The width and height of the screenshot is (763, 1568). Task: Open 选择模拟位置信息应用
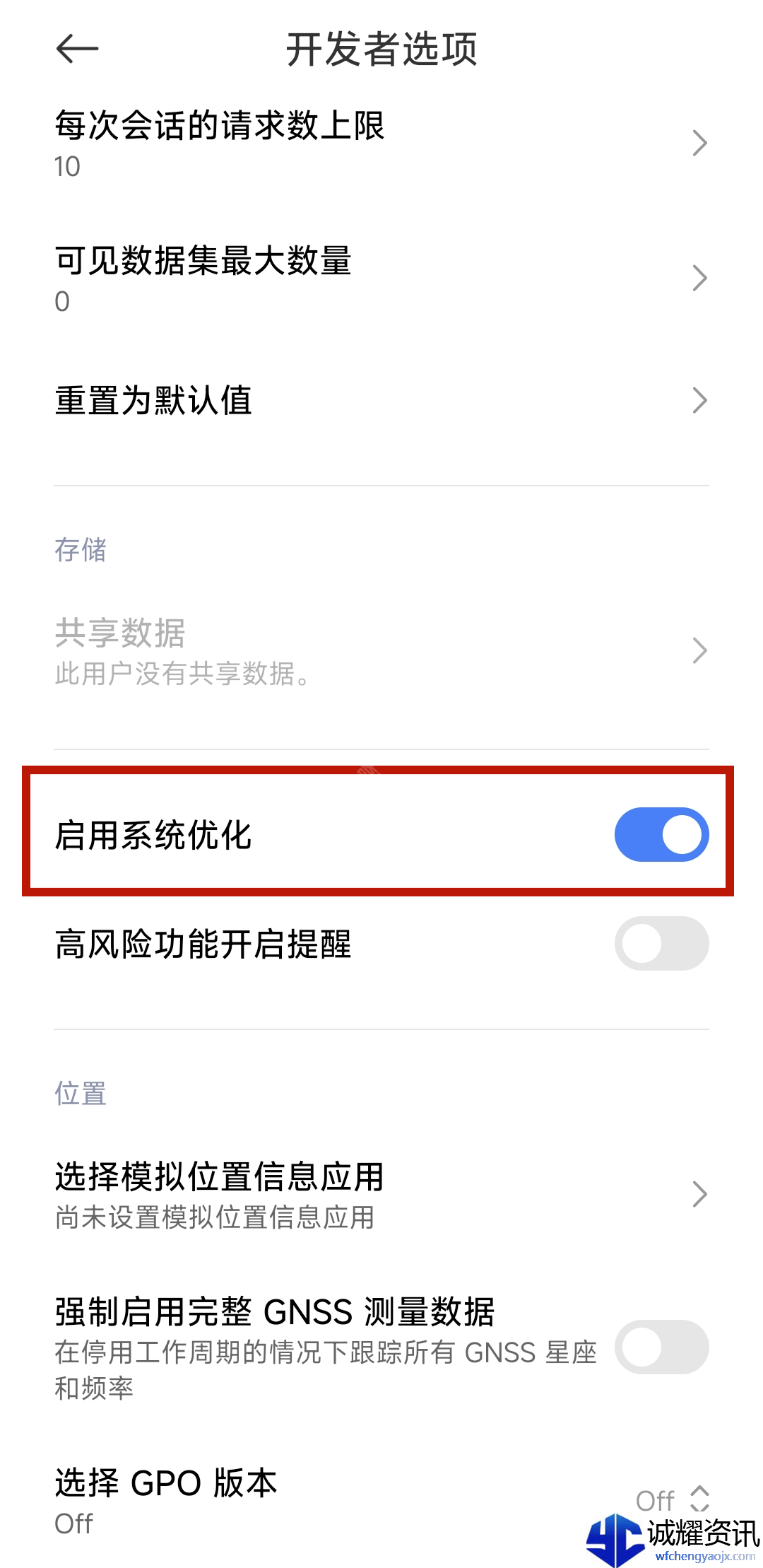(381, 1195)
